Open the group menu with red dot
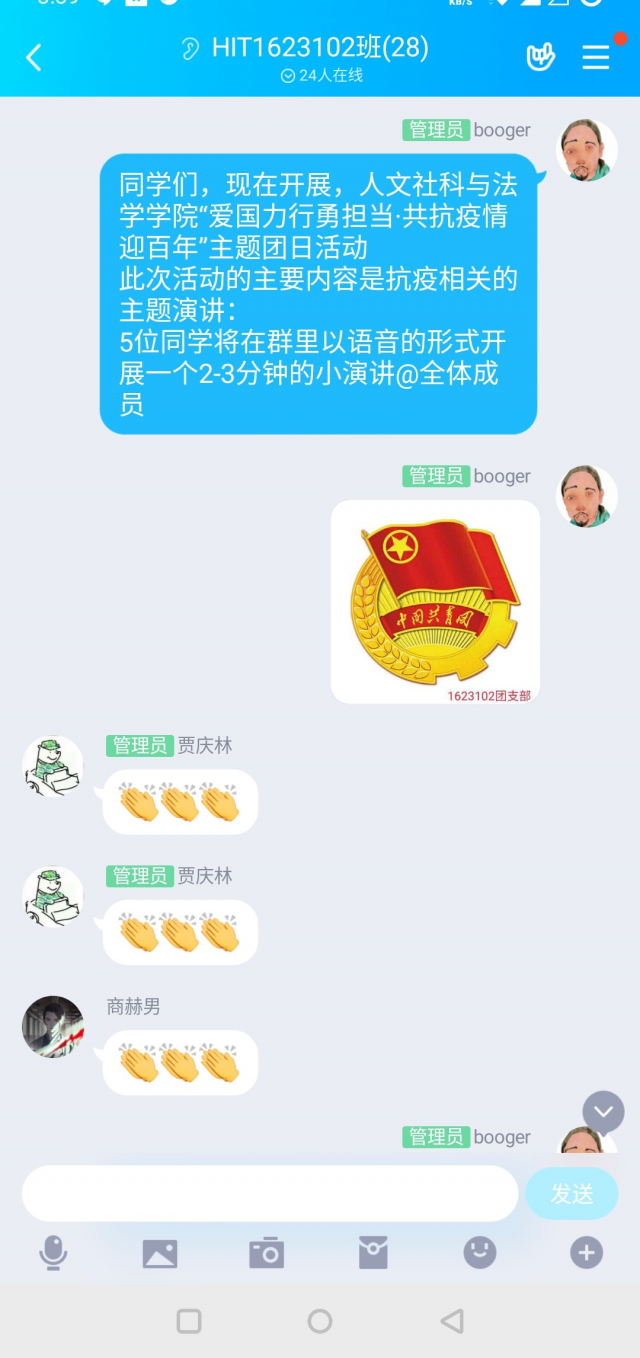640x1358 pixels. pyautogui.click(x=596, y=57)
